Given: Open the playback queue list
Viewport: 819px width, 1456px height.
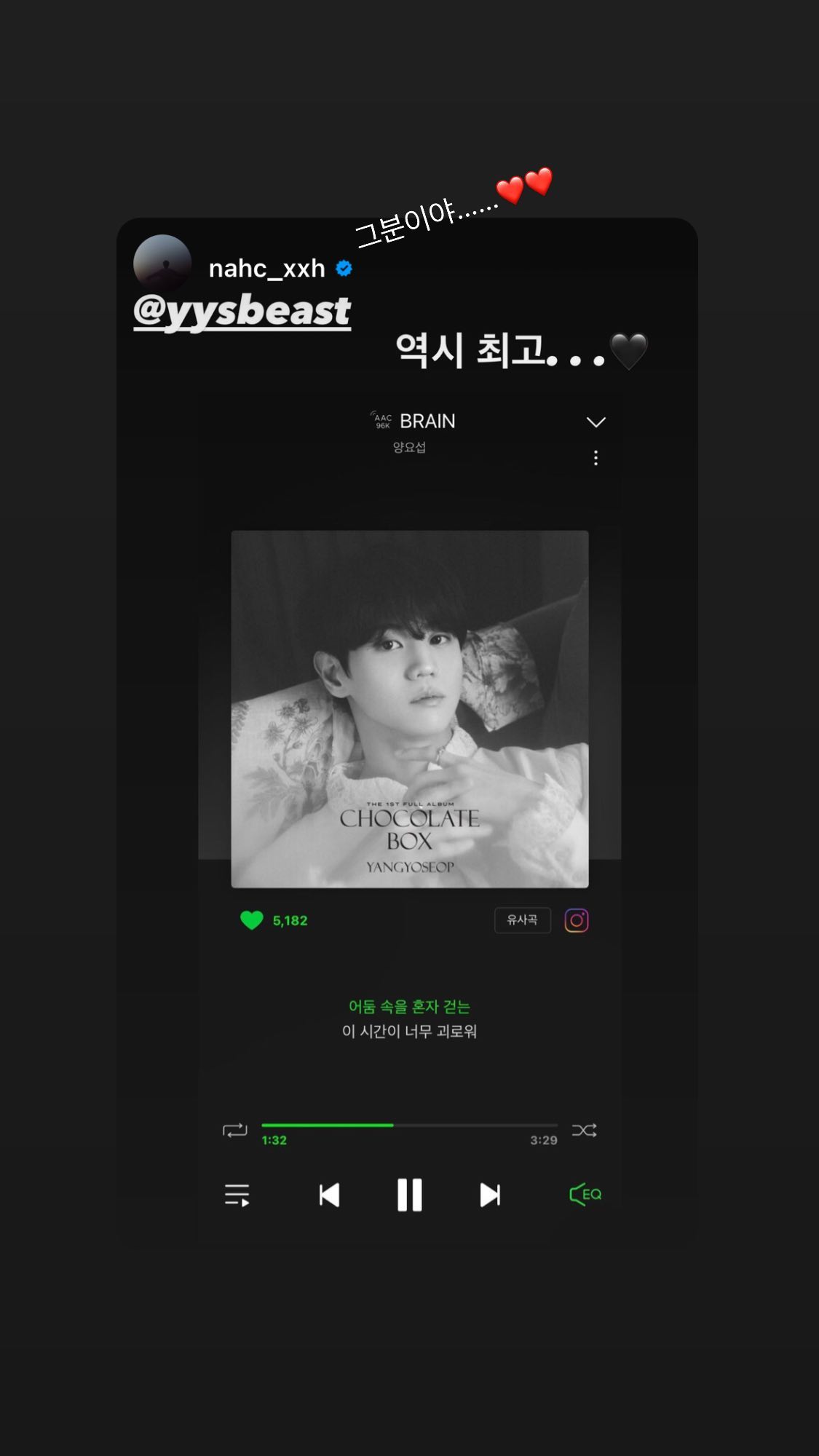Looking at the screenshot, I should tap(237, 1193).
